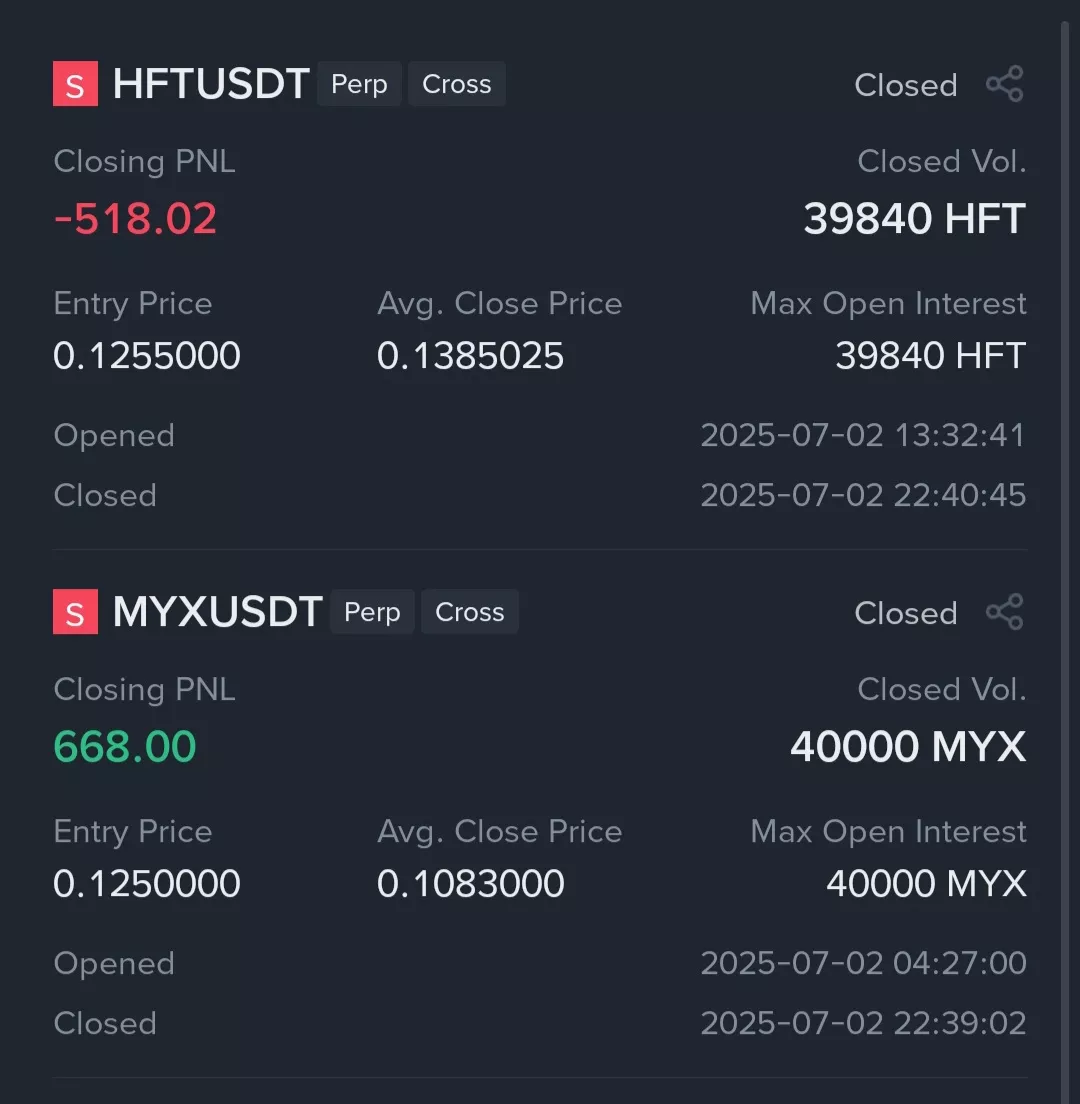Open the HFTUSDT position details
1080x1104 pixels.
211,84
